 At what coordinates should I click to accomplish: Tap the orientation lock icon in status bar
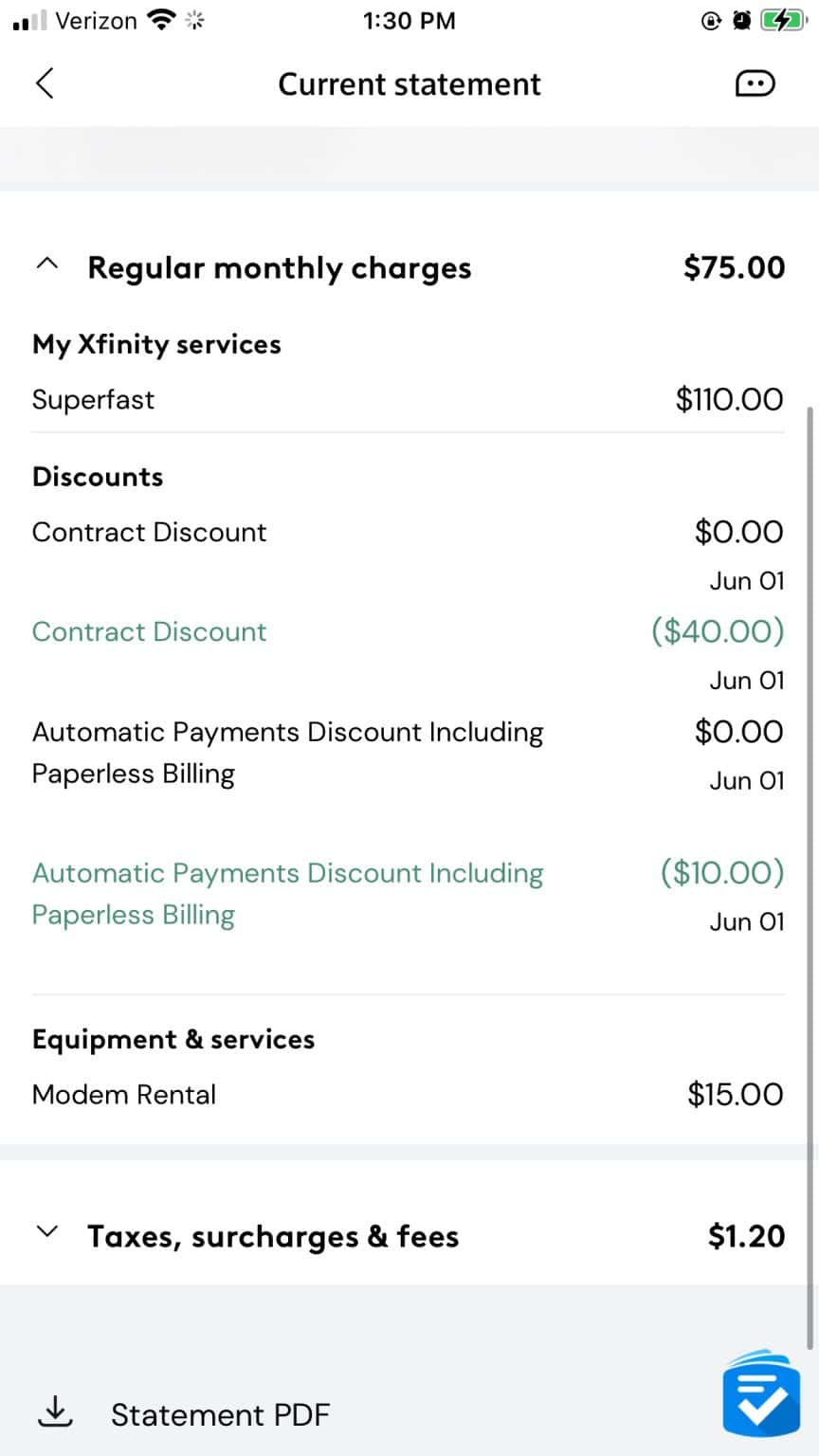click(711, 20)
